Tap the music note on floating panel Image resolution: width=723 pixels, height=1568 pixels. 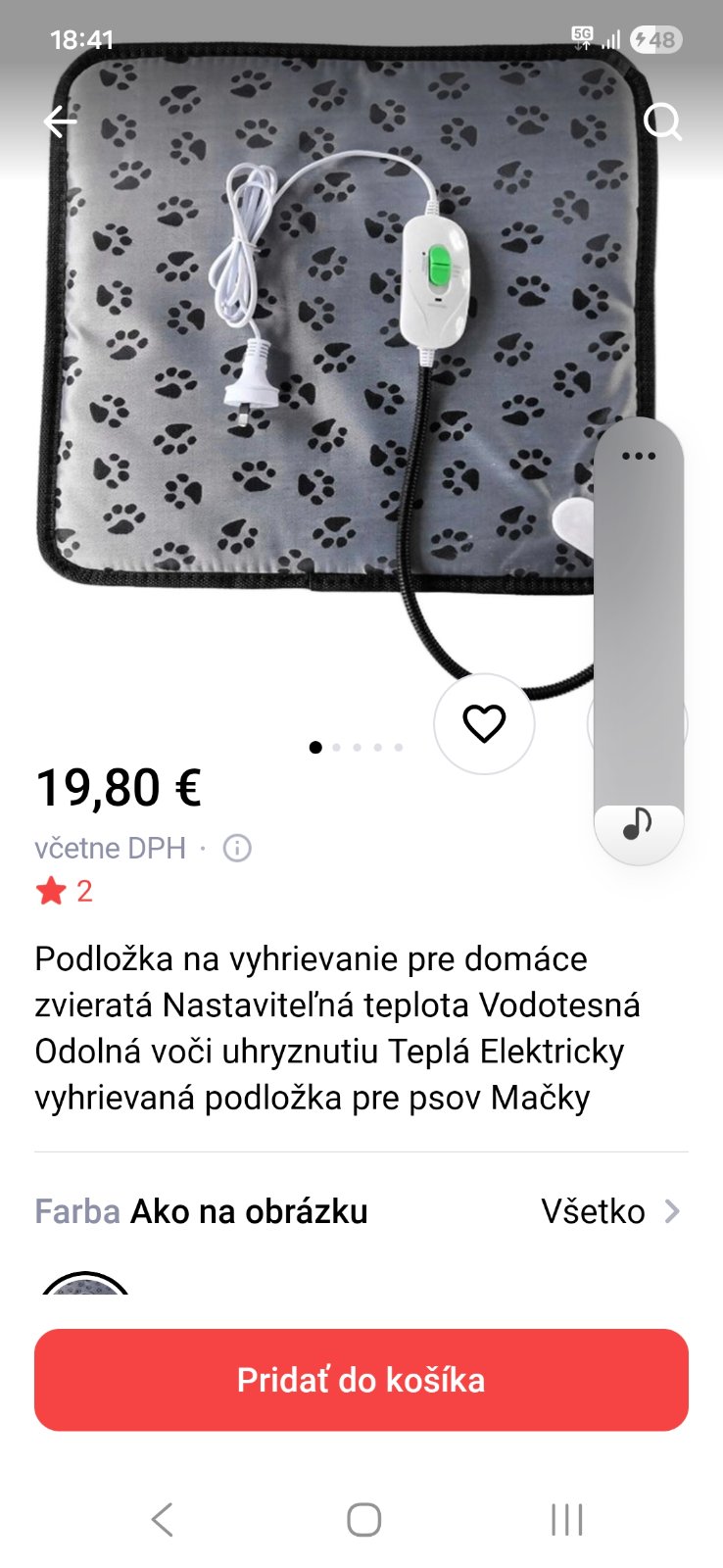tap(638, 824)
